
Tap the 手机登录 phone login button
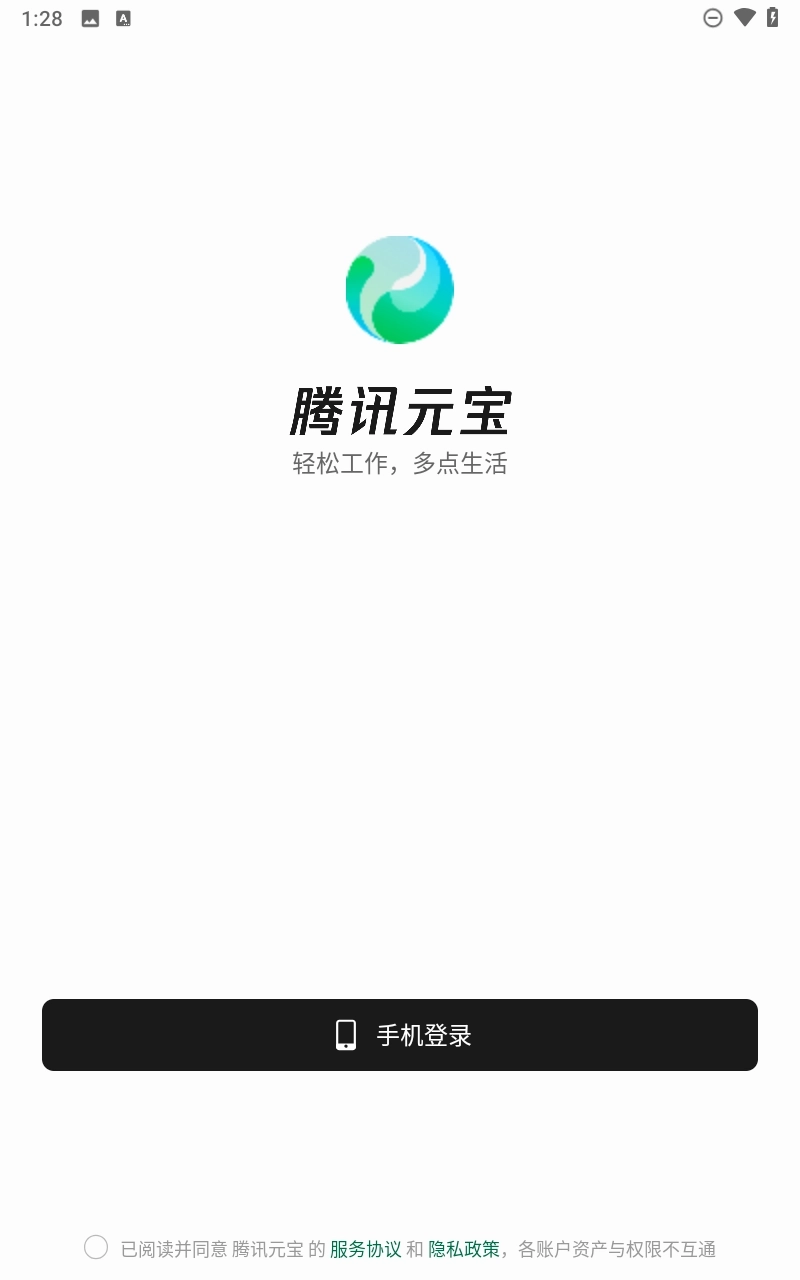pos(400,1035)
